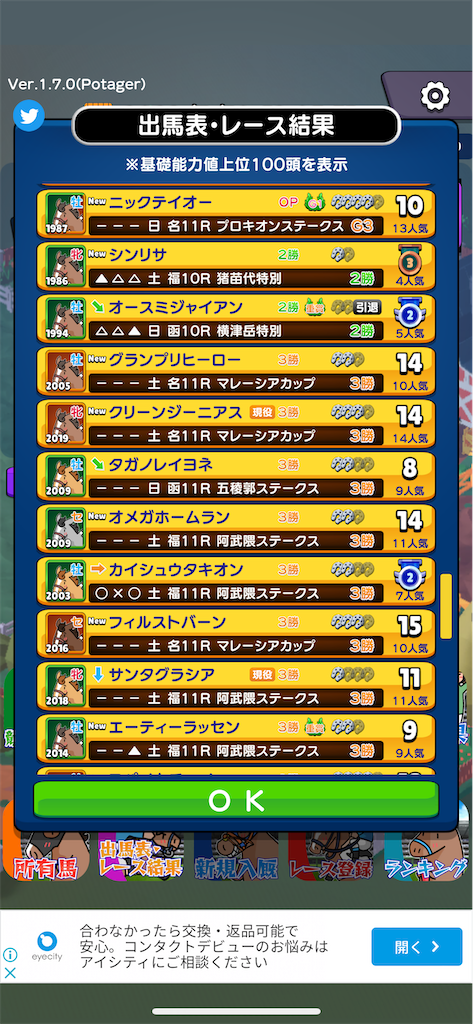This screenshot has height=1024, width=473.
Task: Open the ad info icon
Action: point(10,955)
